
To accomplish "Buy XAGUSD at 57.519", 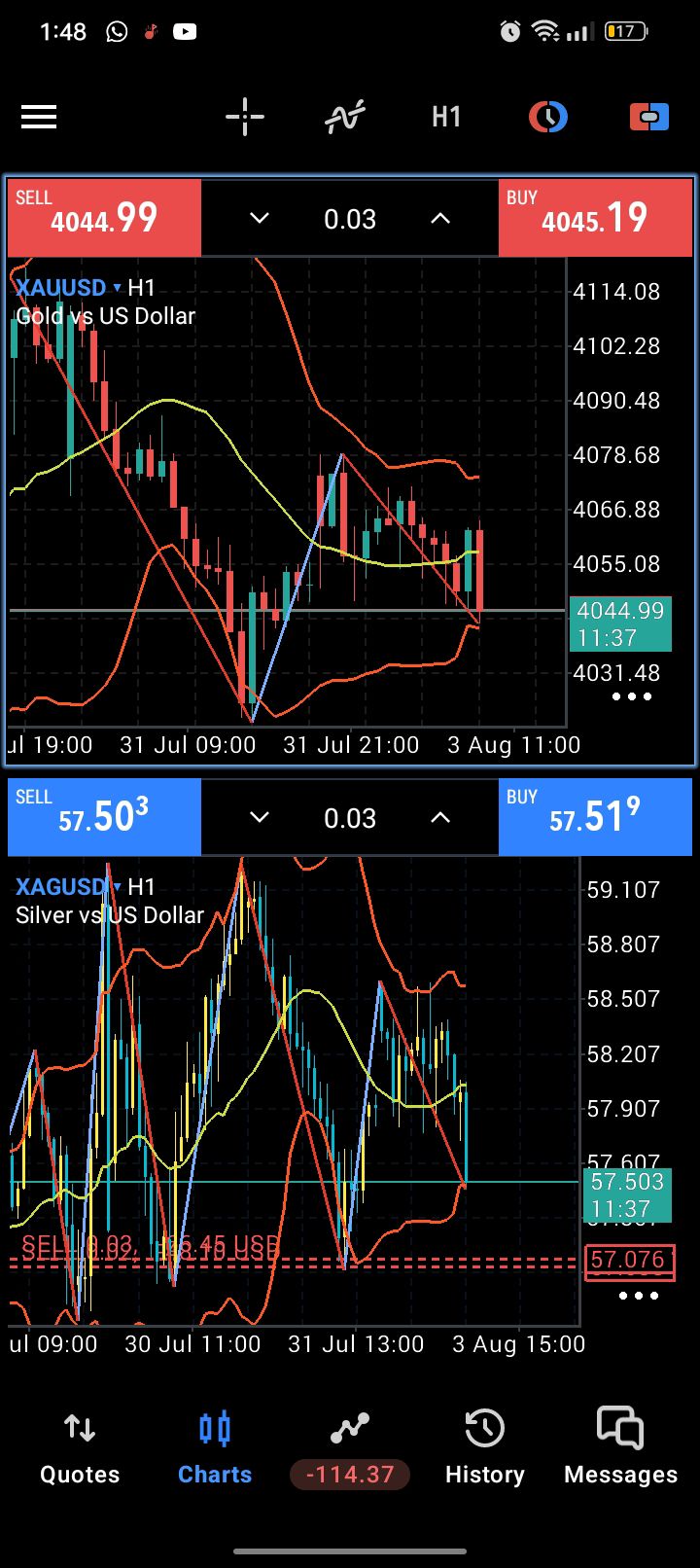I will point(595,818).
